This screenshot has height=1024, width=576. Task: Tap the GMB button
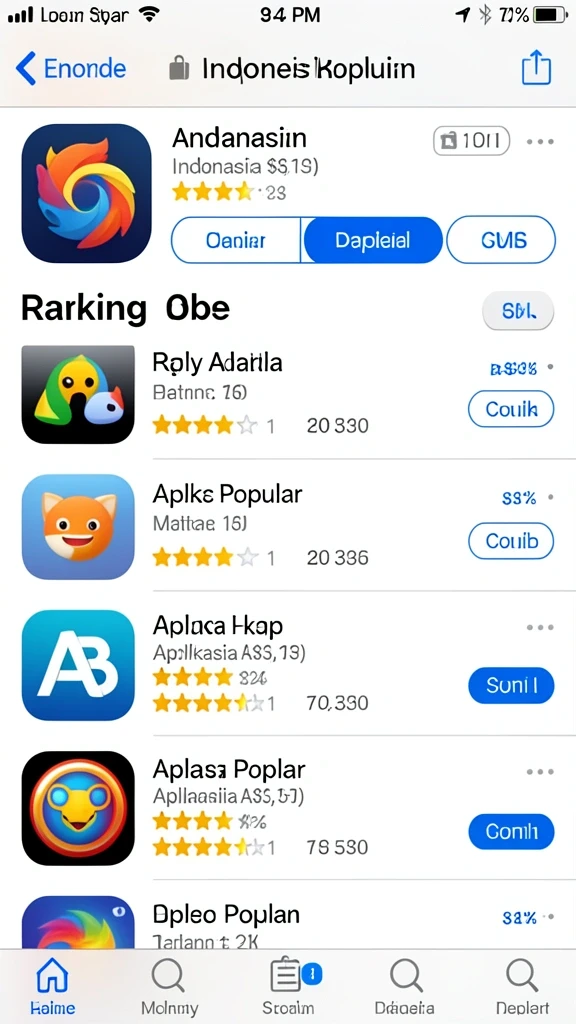[502, 240]
